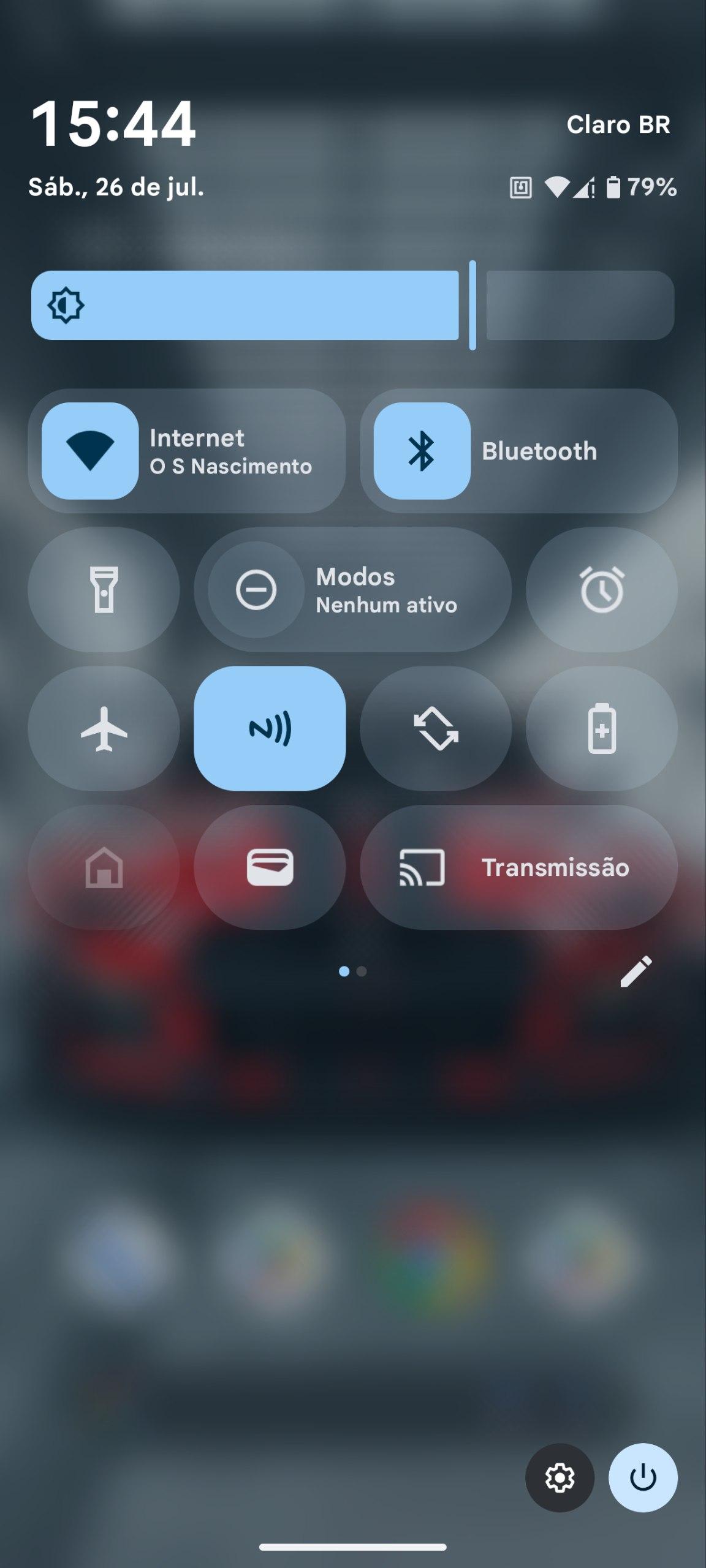706x1568 pixels.
Task: Open the wallet tile
Action: pyautogui.click(x=270, y=867)
